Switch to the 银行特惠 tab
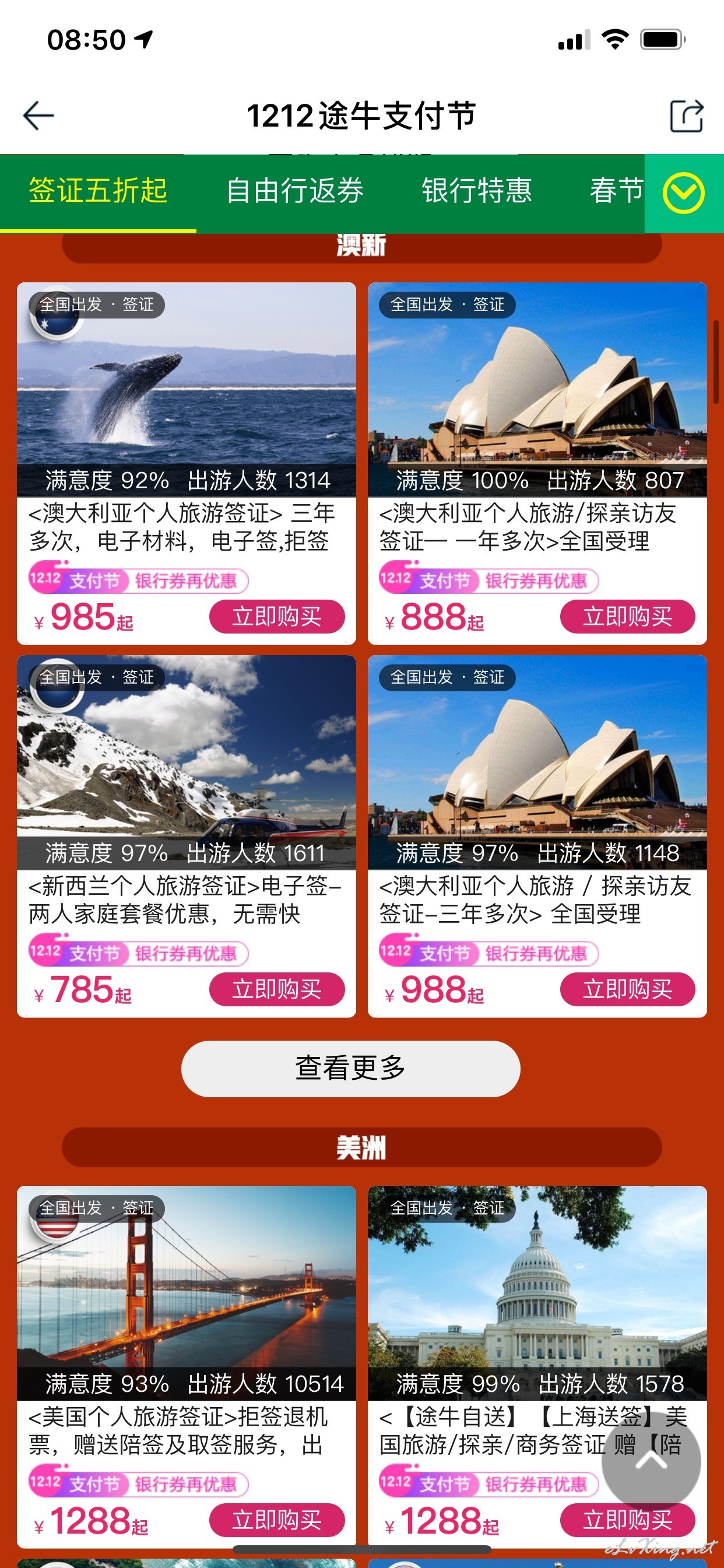Viewport: 724px width, 1568px height. [x=476, y=191]
